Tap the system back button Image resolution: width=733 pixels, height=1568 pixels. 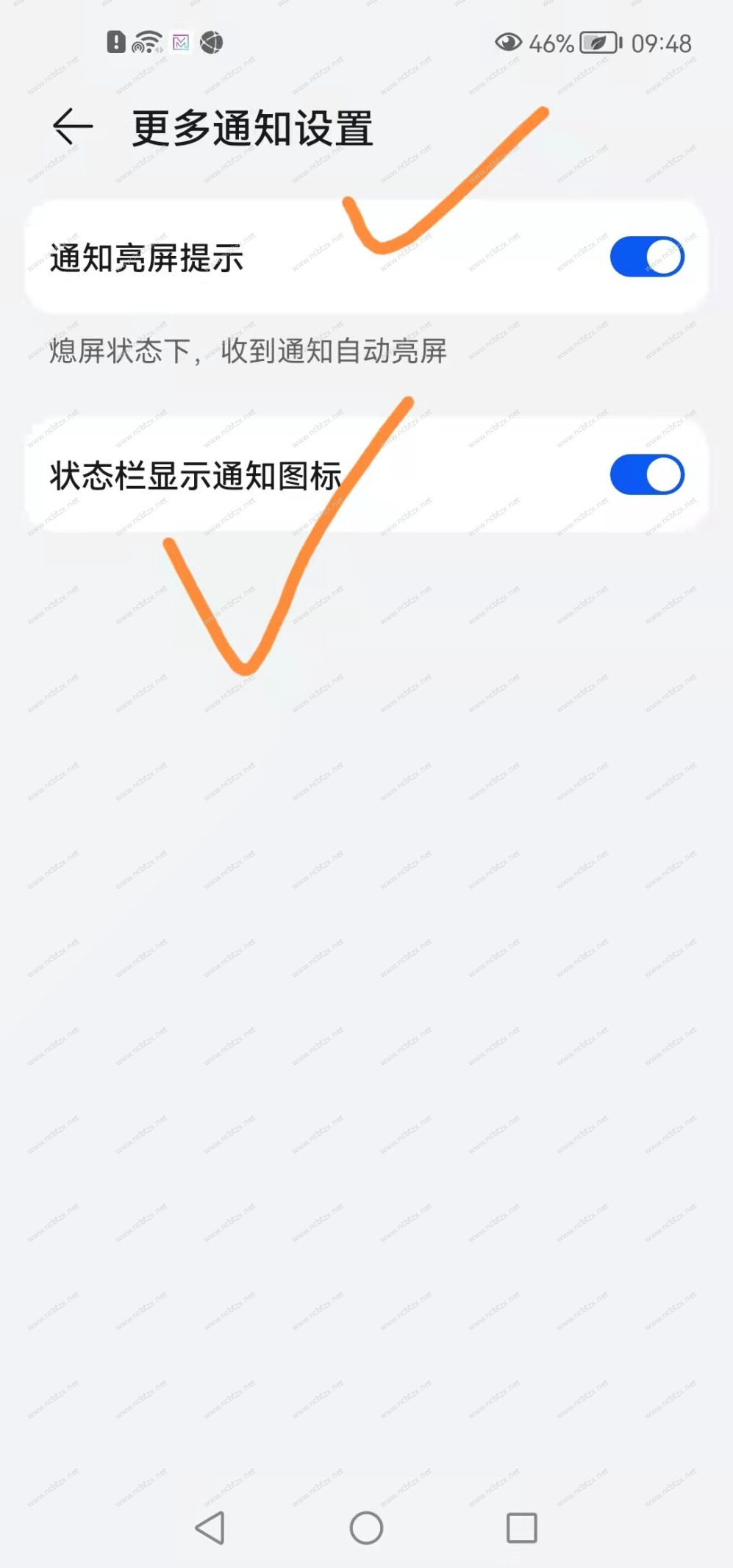point(210,1528)
